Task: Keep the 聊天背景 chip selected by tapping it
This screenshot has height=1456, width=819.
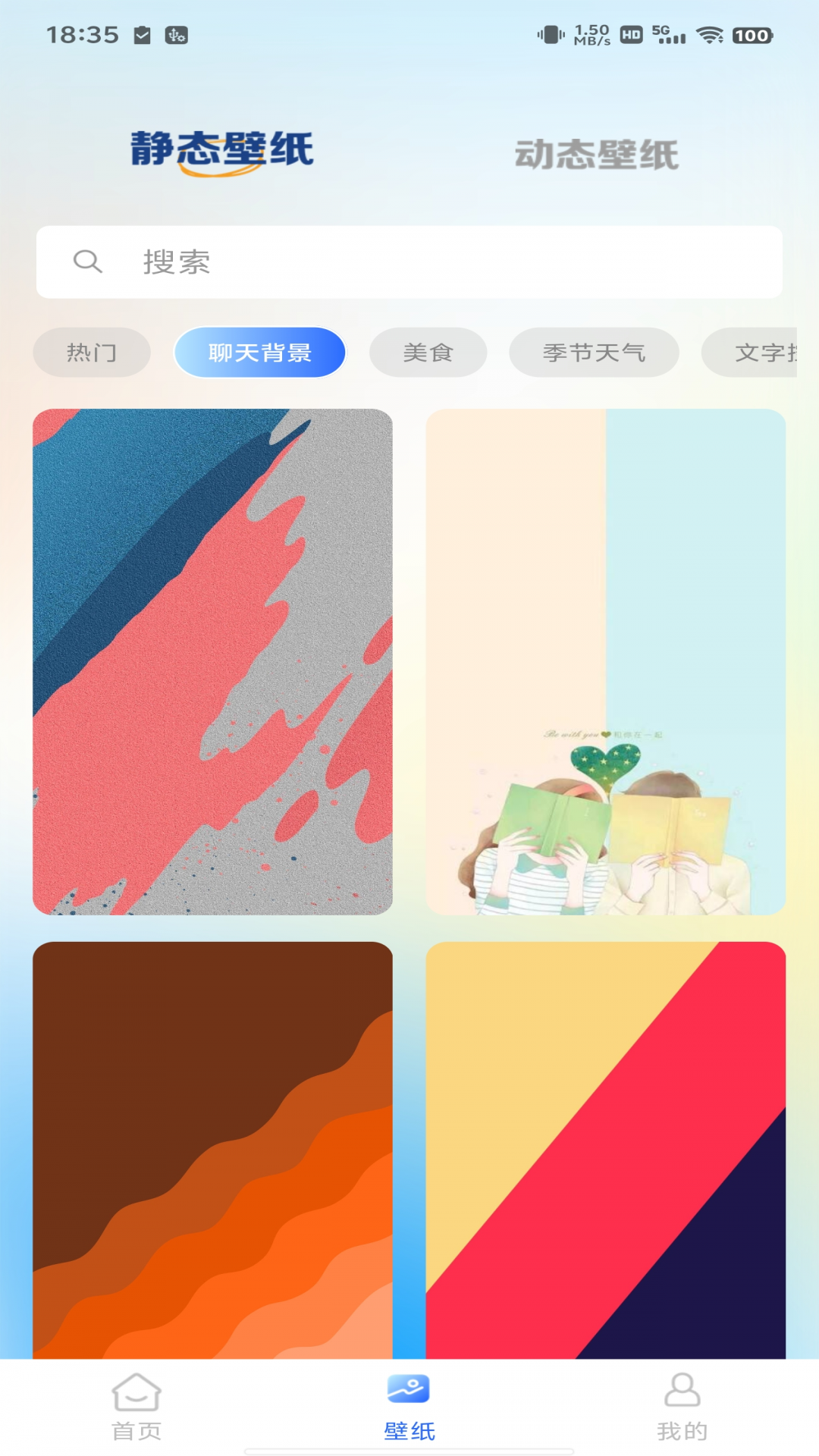Action: [x=259, y=352]
